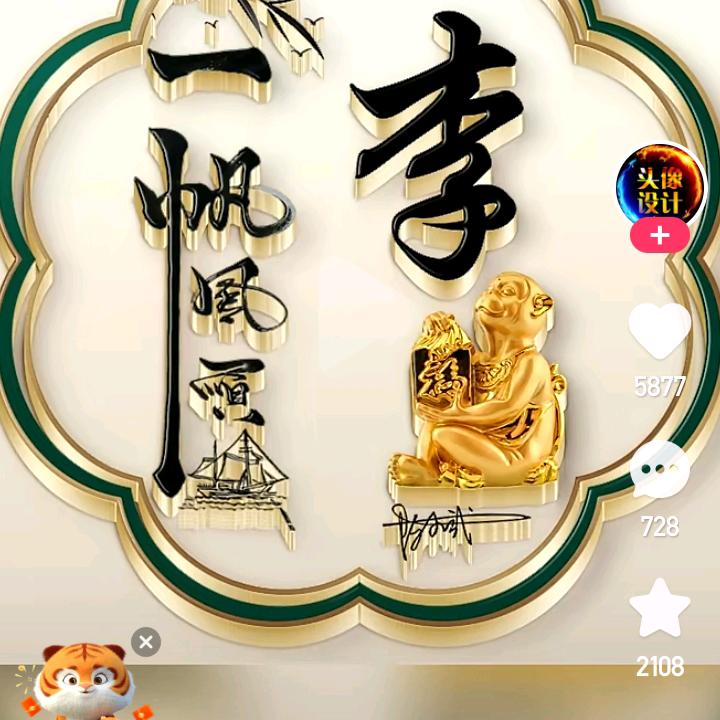
Task: Open the 头像设计 creator profile avatar
Action: (660, 186)
